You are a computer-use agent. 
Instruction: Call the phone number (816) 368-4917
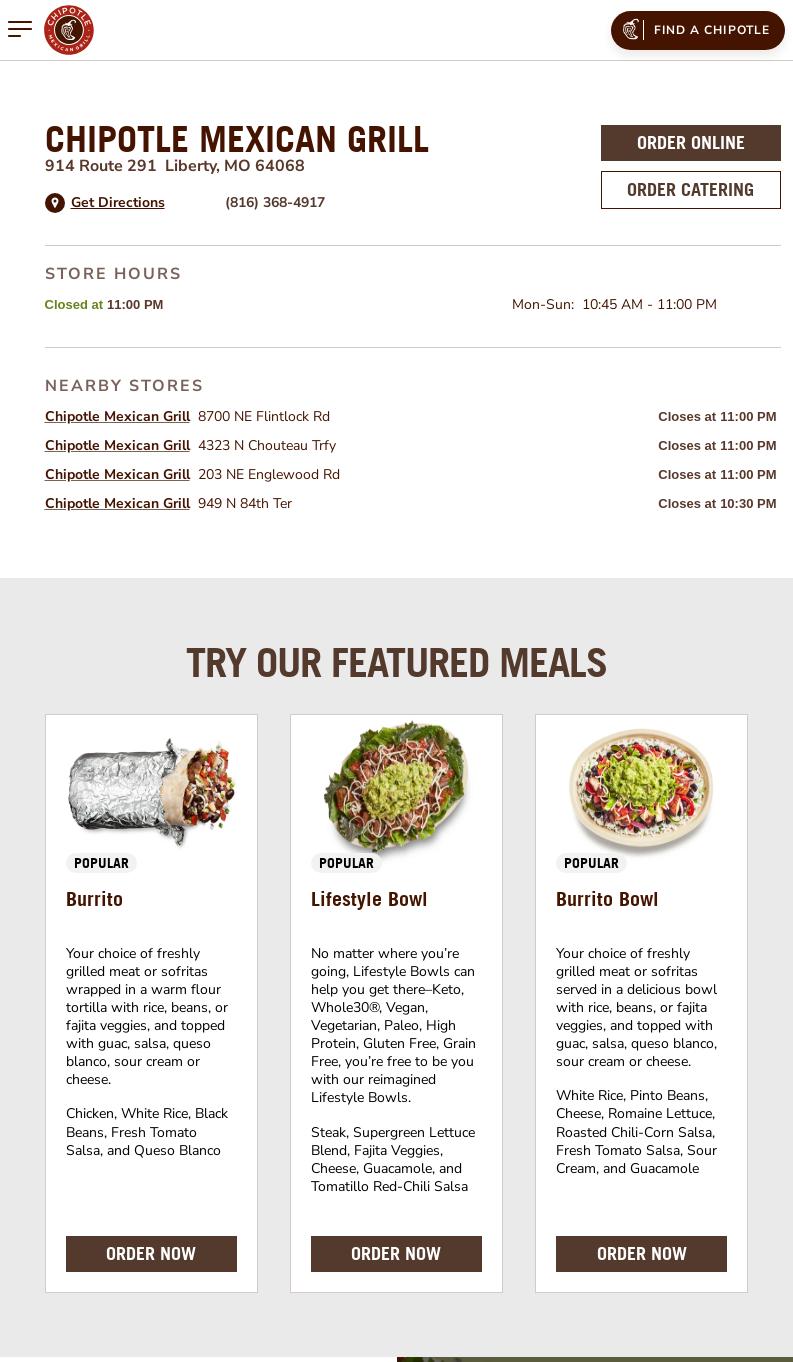click(275, 202)
